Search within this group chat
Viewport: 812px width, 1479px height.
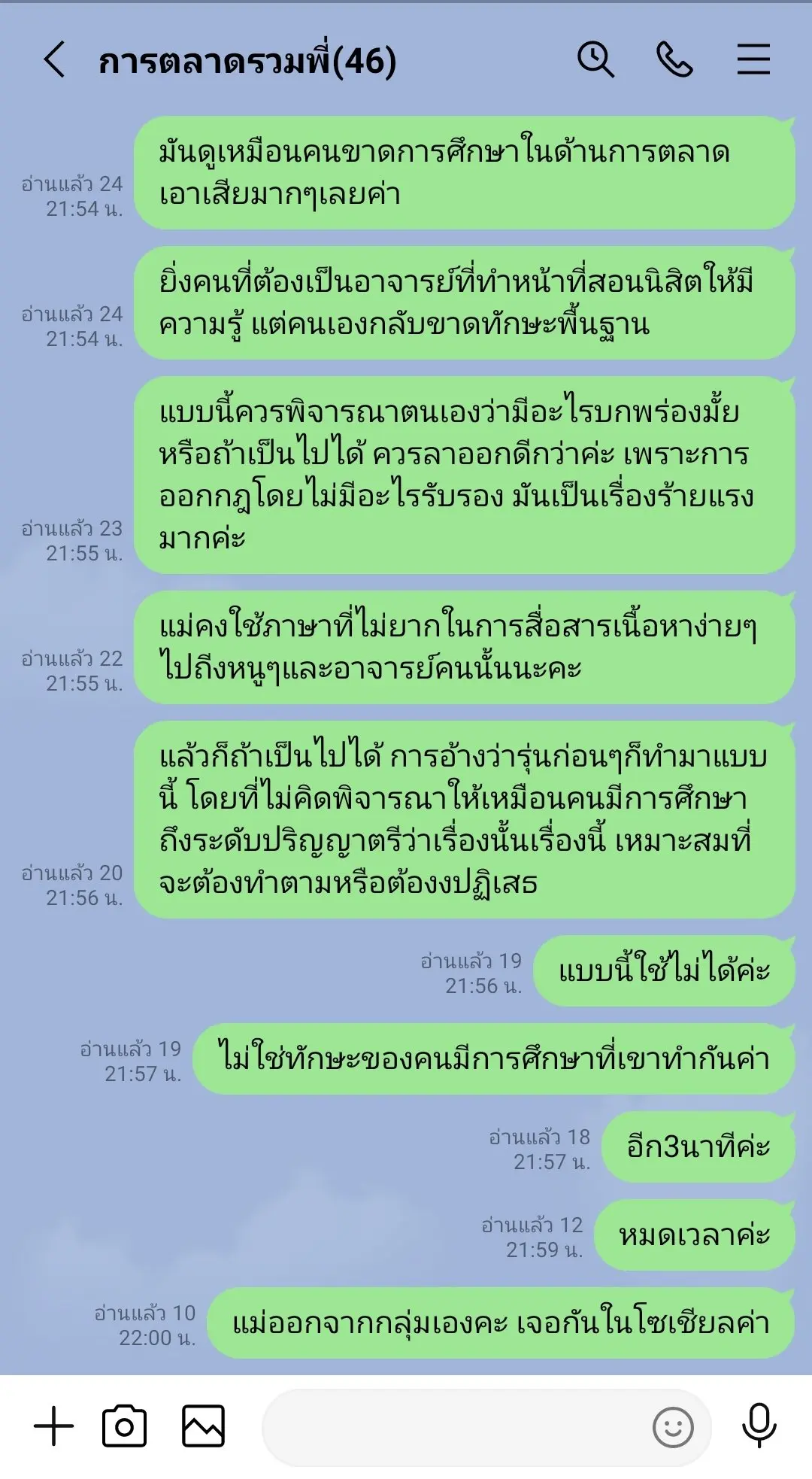click(595, 59)
